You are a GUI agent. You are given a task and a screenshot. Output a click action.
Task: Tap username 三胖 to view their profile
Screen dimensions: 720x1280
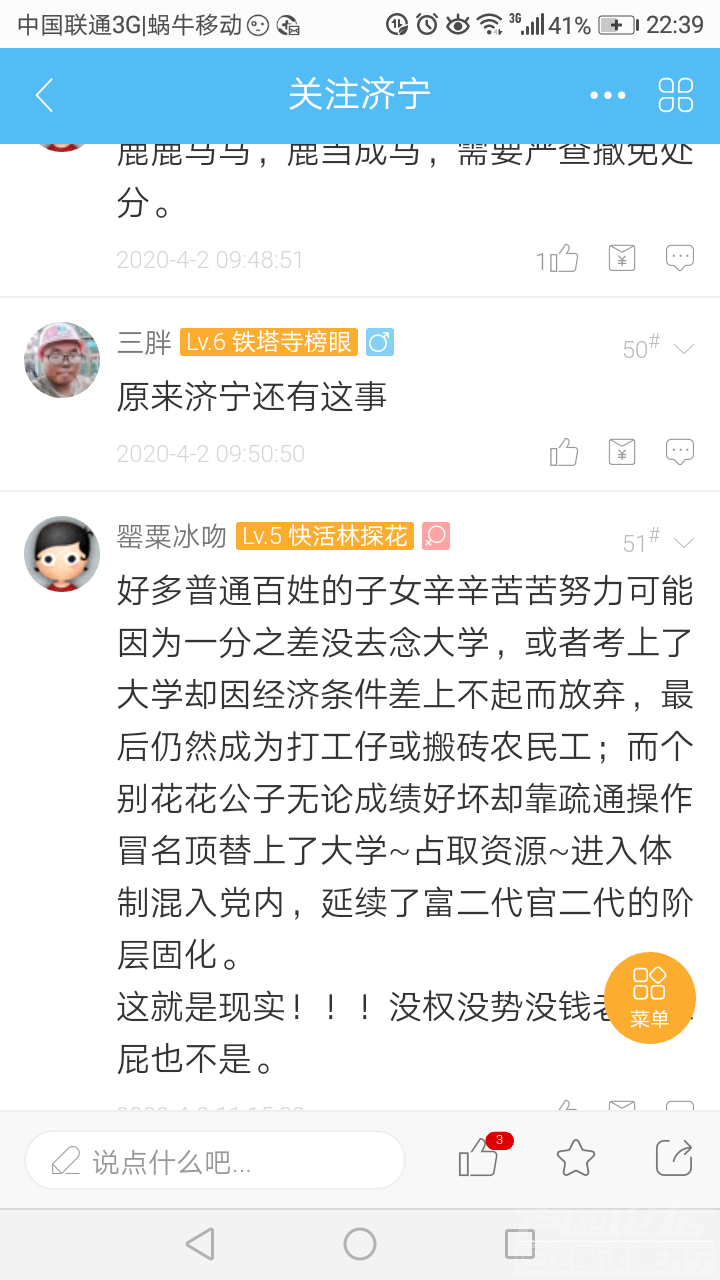click(x=138, y=342)
